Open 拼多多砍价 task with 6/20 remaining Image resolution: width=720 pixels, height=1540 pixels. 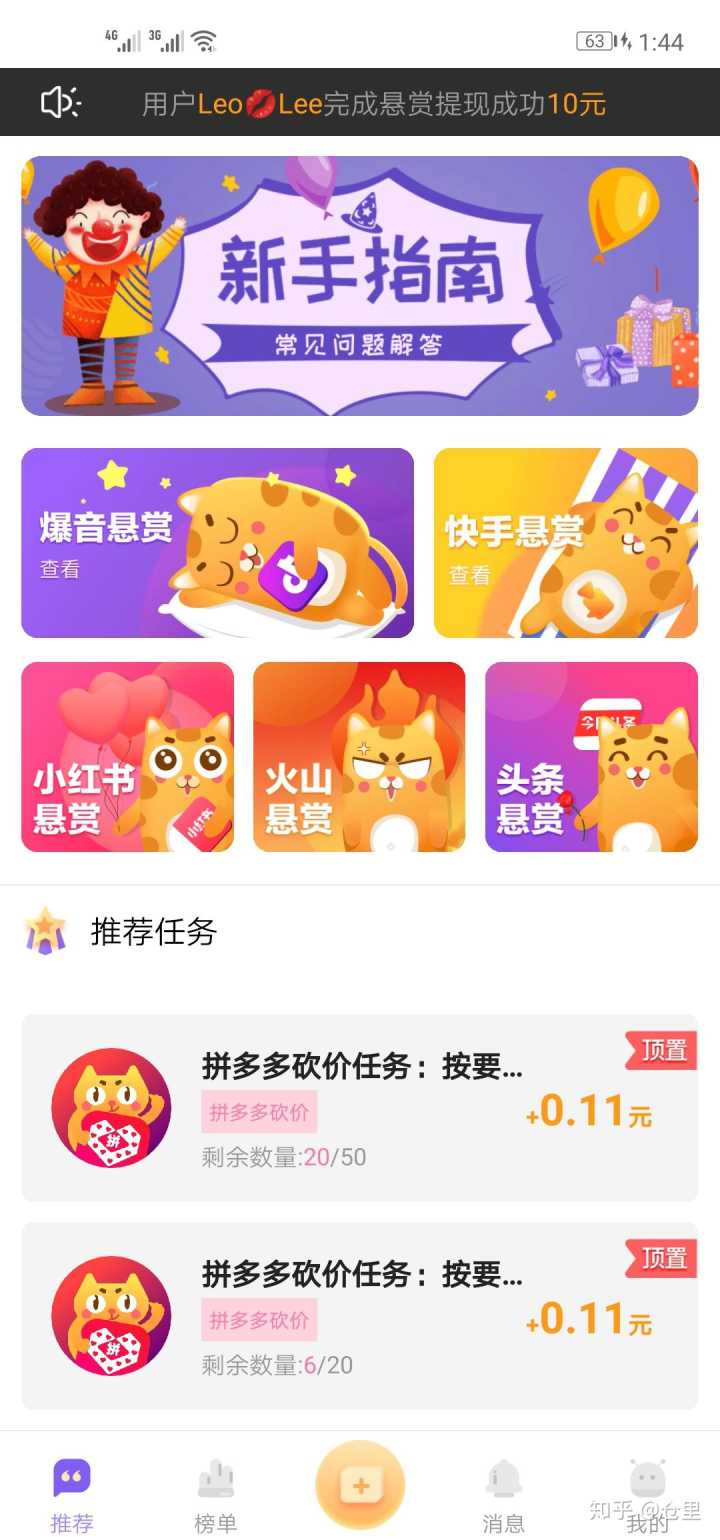pos(360,1316)
